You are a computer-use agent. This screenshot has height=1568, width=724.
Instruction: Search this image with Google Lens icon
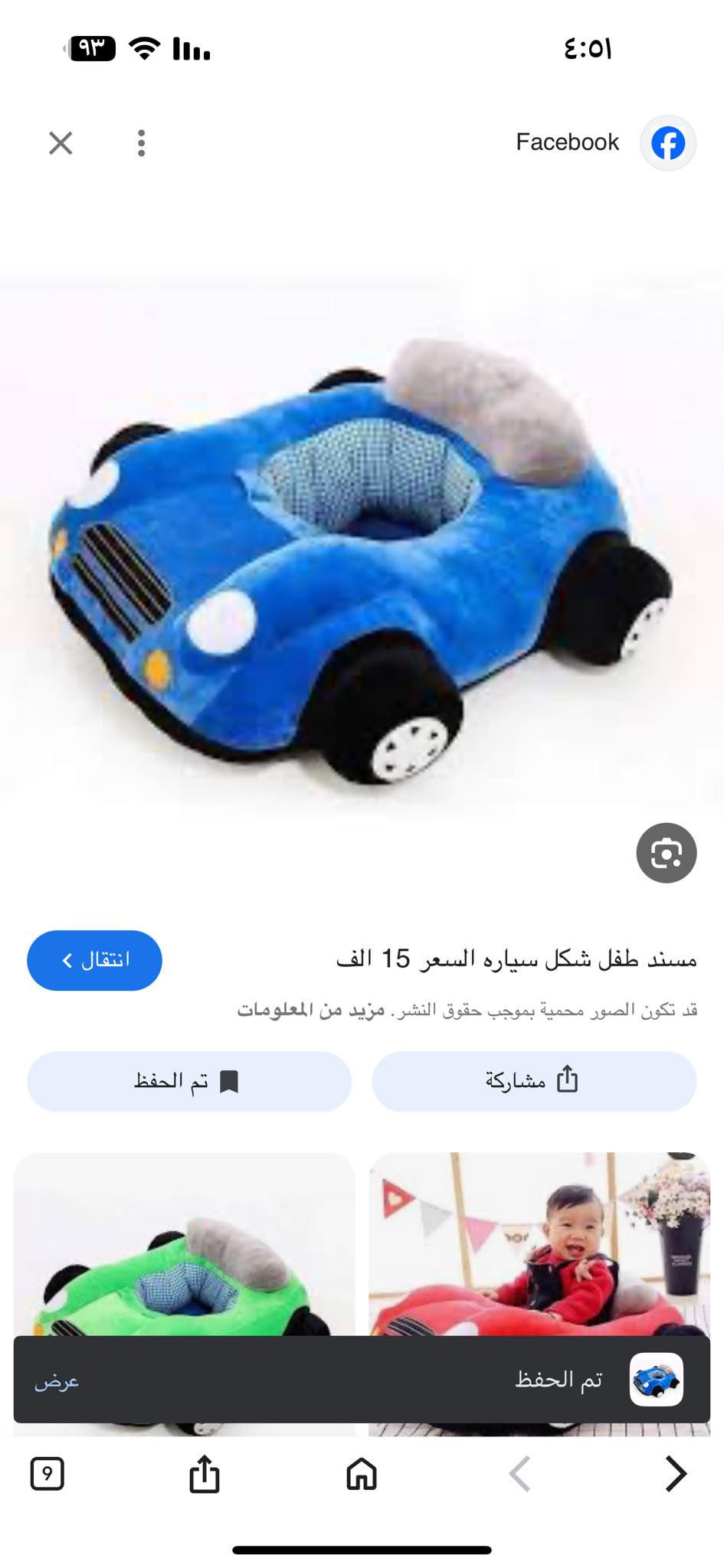(x=666, y=853)
